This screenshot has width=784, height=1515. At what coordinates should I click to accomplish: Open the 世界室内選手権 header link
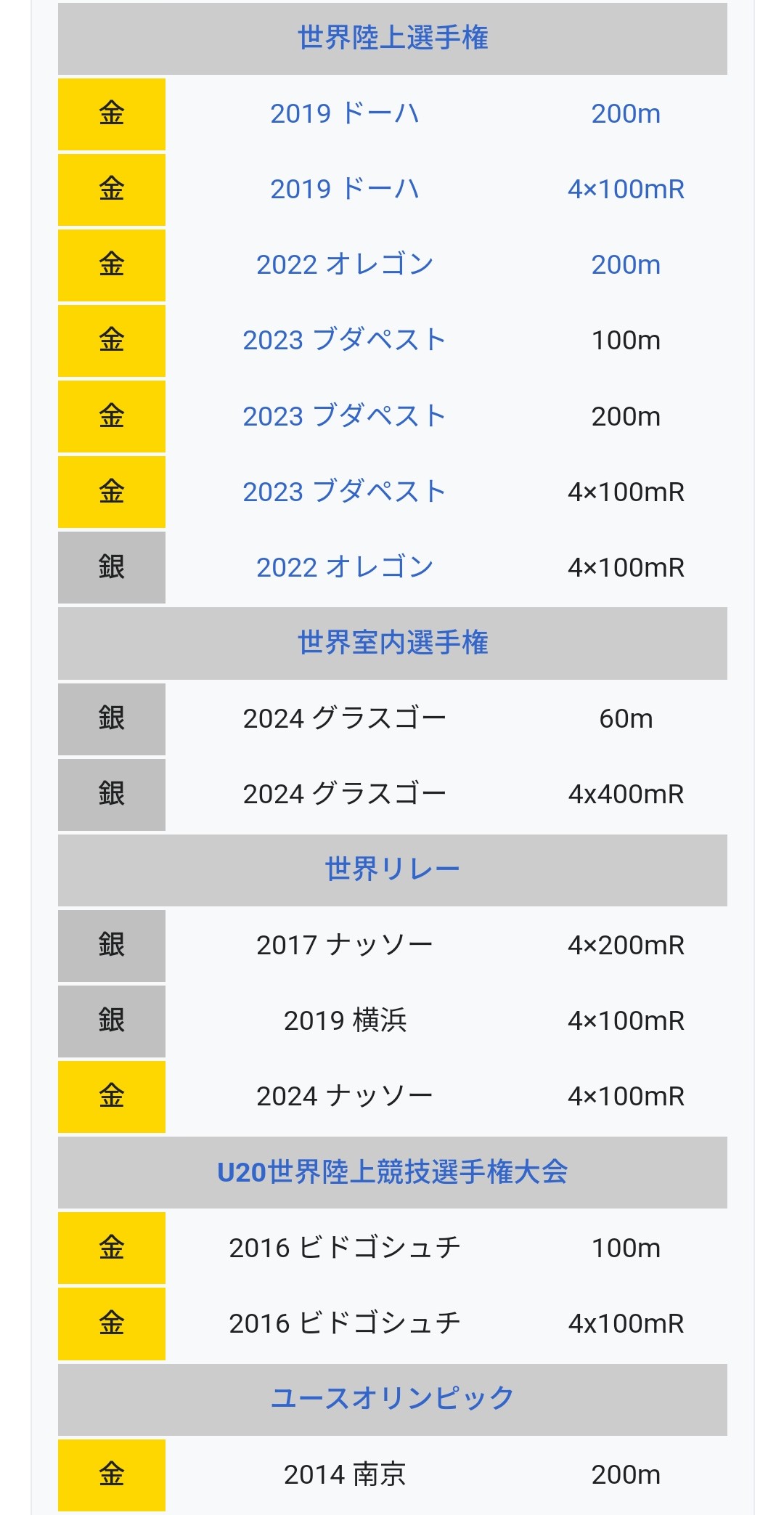coord(393,643)
